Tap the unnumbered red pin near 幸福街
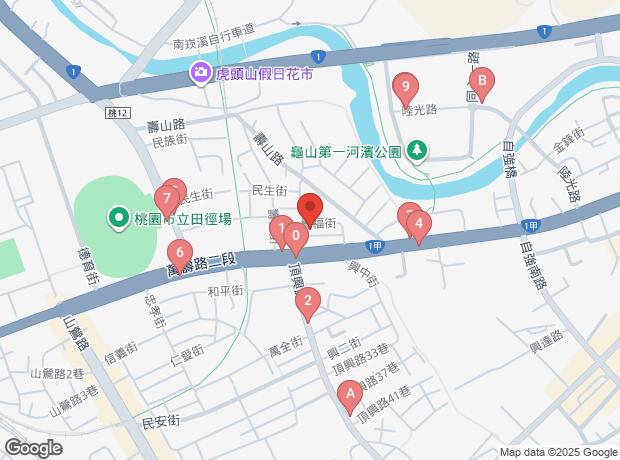This screenshot has width=620, height=460. click(309, 207)
